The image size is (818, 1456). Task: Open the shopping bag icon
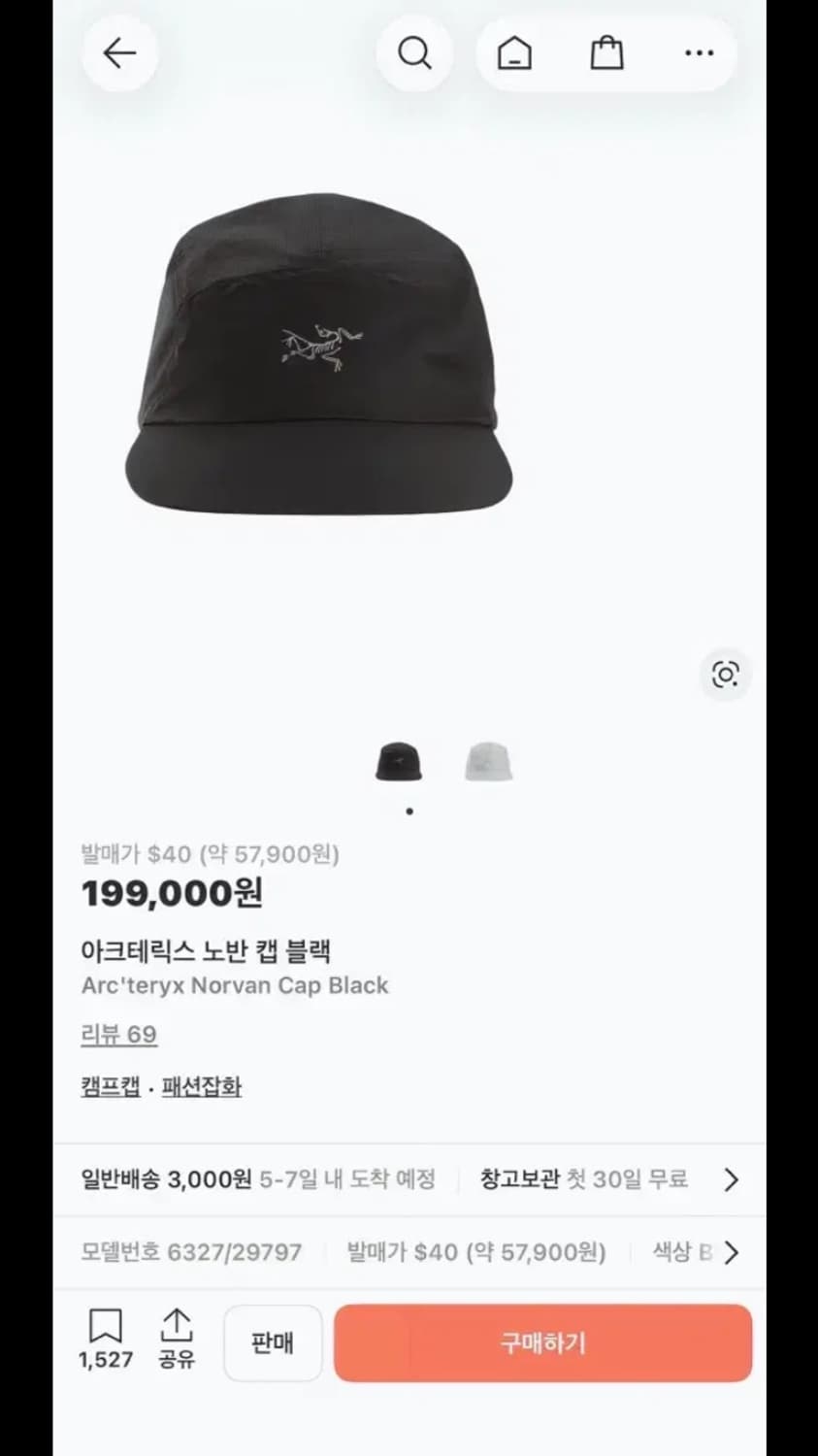[606, 53]
